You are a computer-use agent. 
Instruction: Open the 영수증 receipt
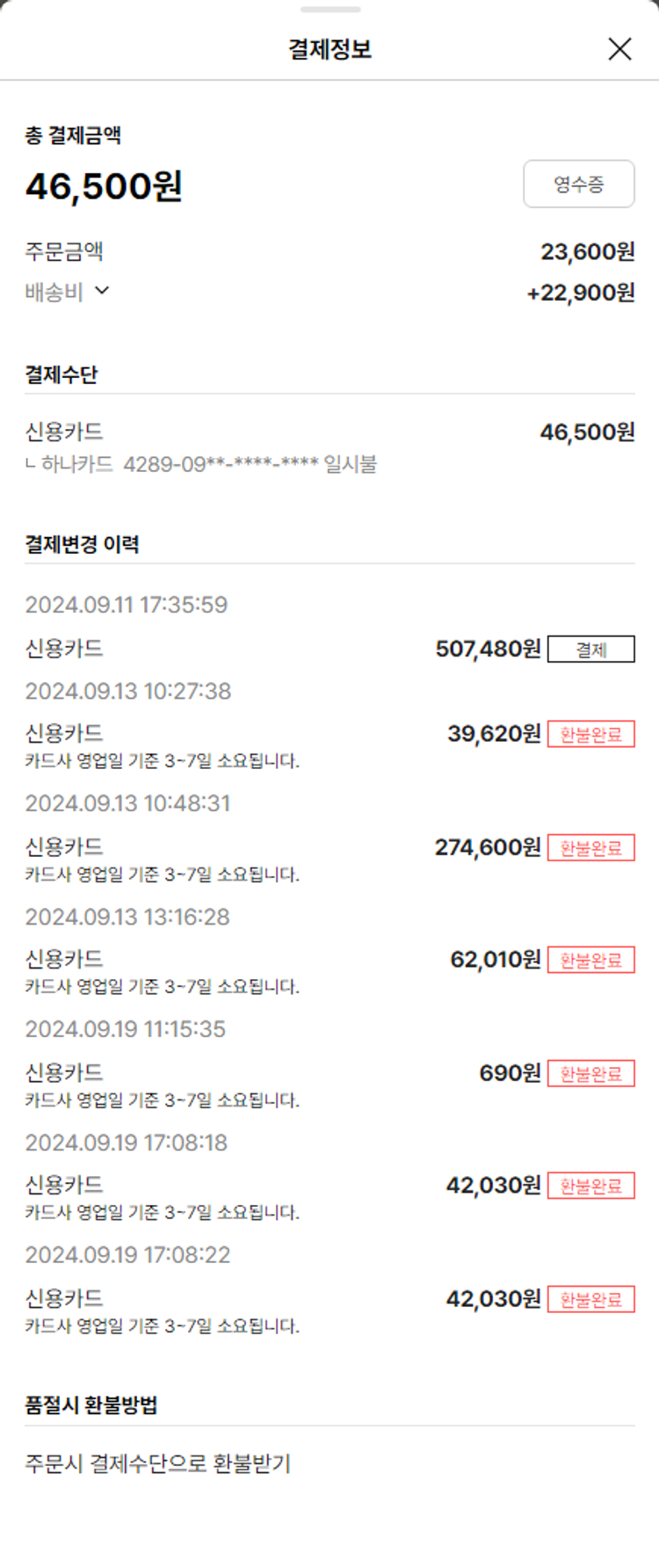tap(578, 184)
